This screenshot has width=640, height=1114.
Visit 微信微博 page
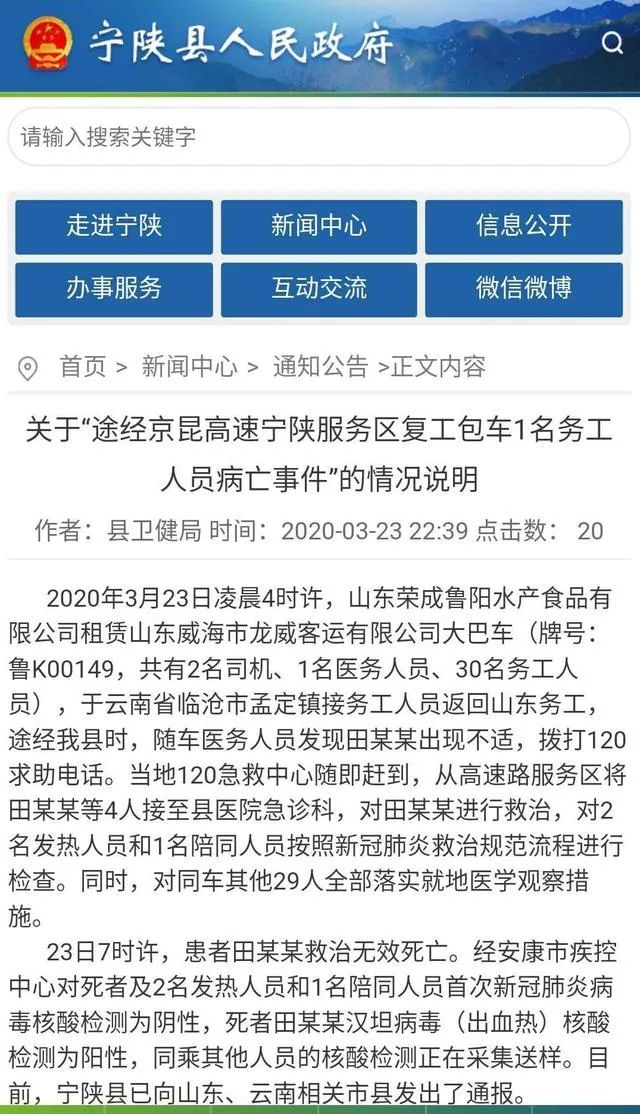pyautogui.click(x=524, y=289)
